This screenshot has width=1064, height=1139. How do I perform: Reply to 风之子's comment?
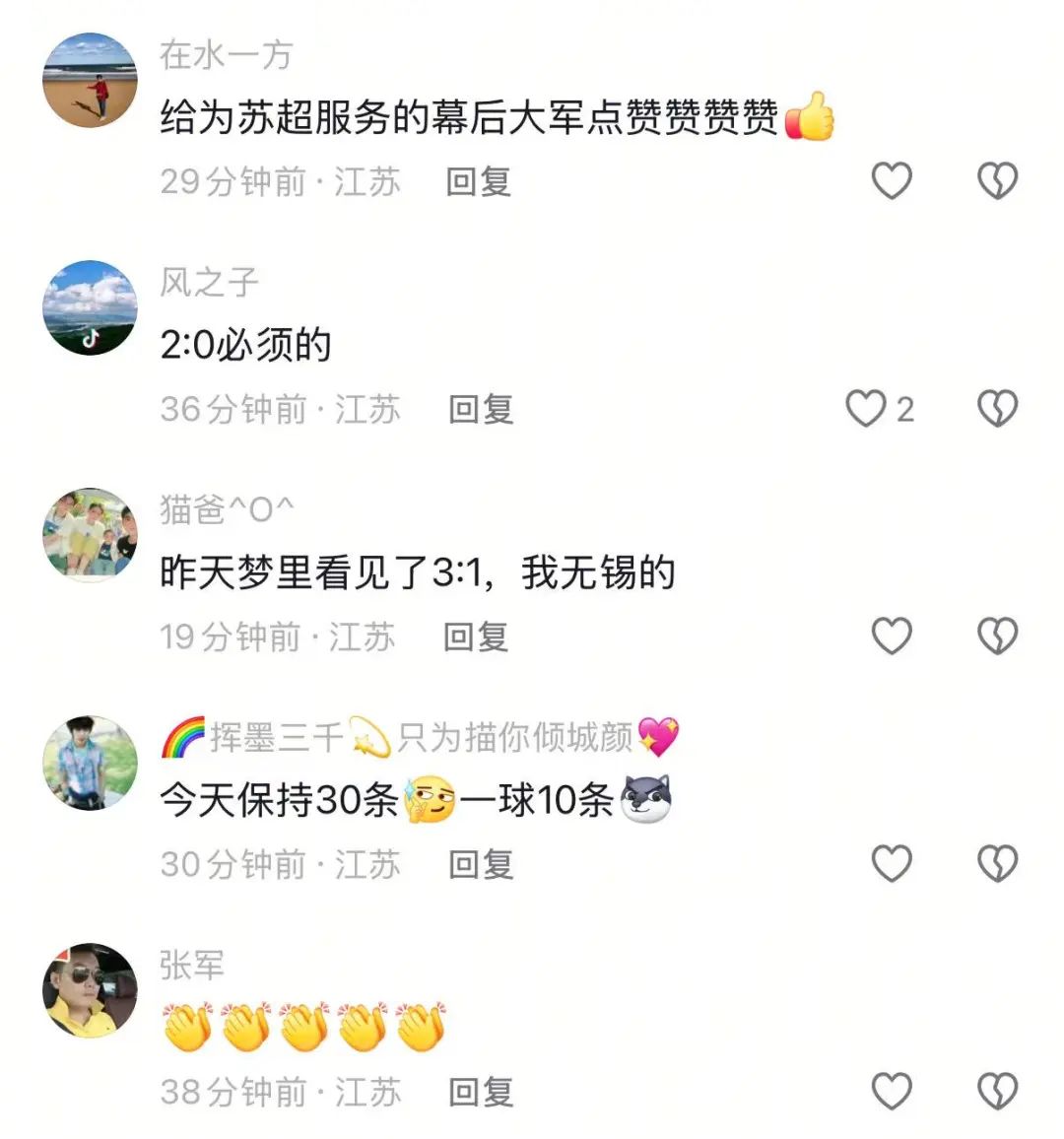coord(481,409)
